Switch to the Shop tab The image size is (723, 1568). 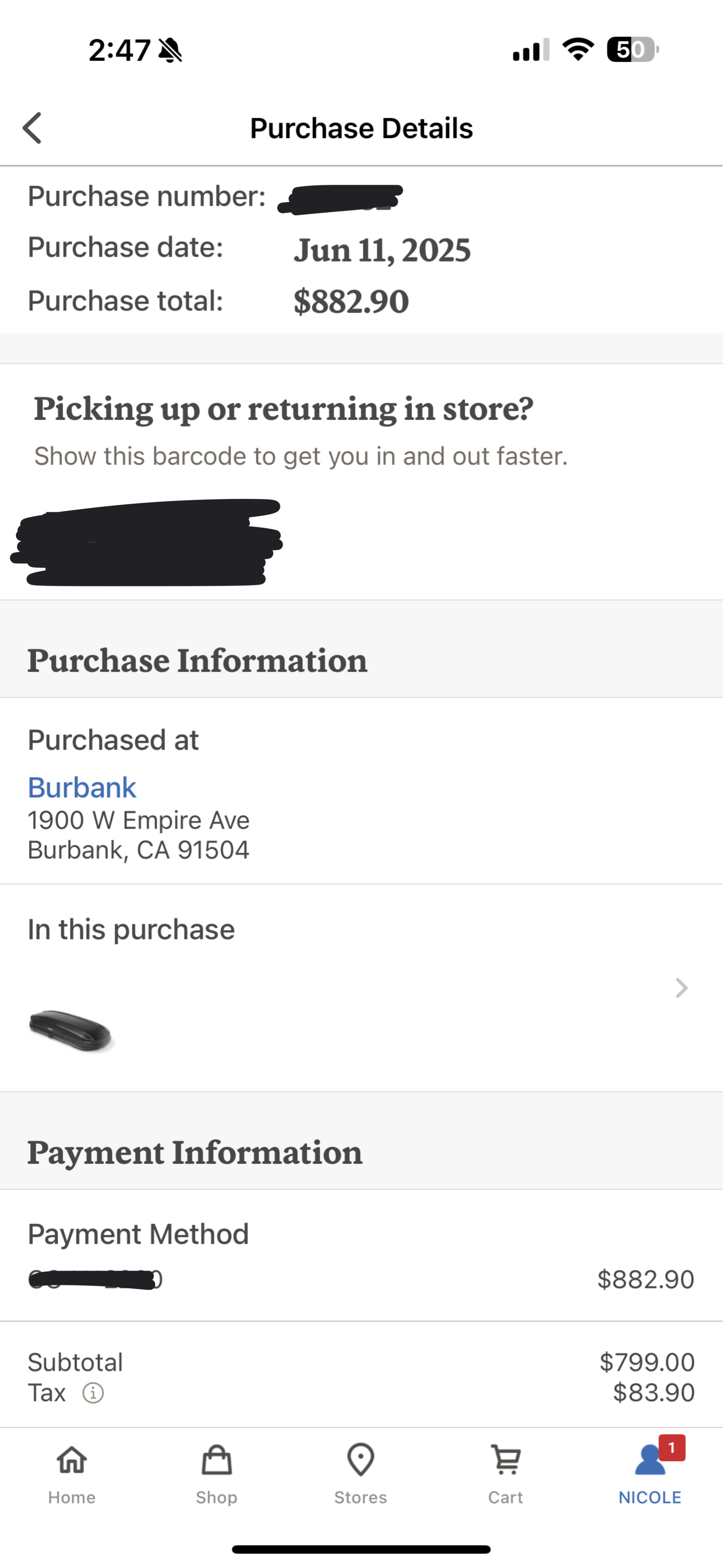[x=217, y=1473]
